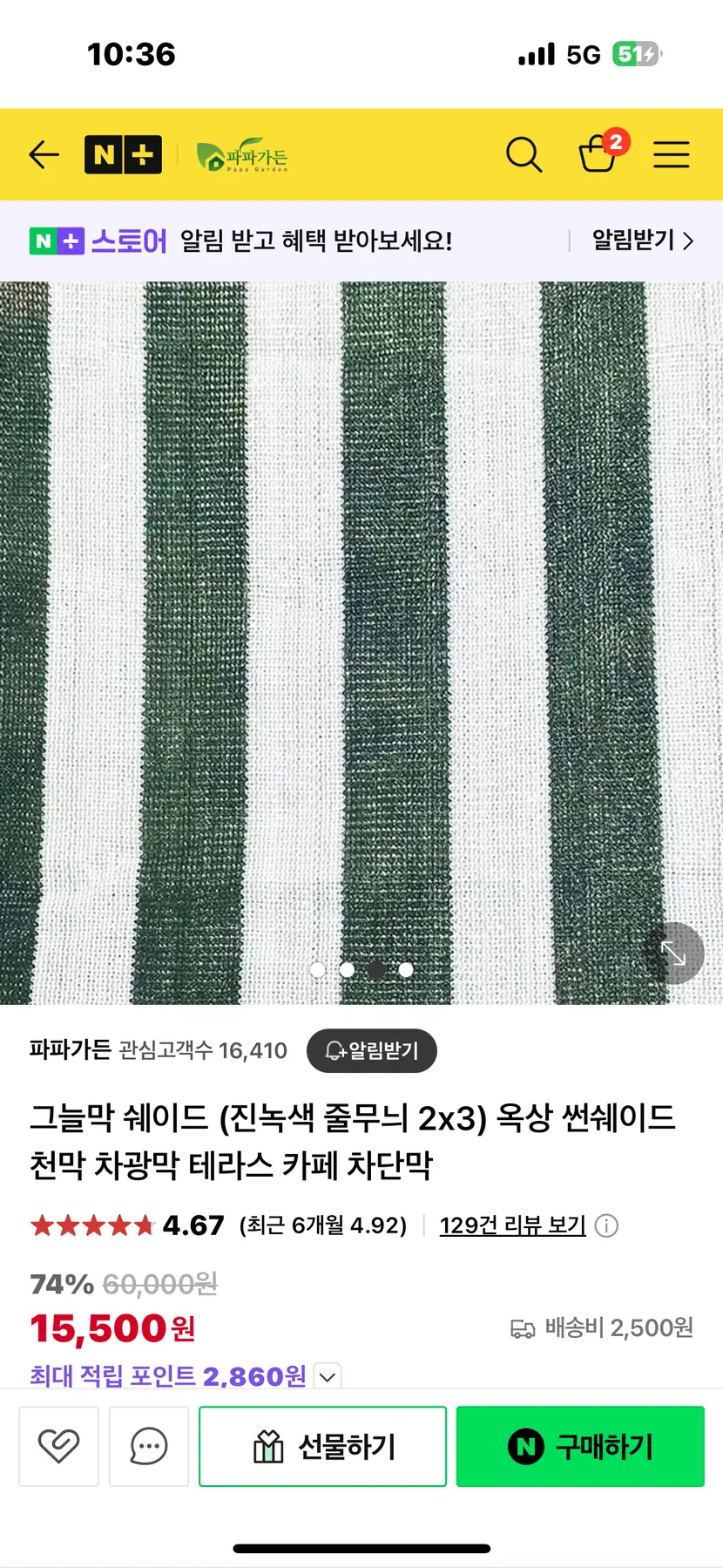Tap 선물하기 to send as a gift
Viewport: 723px width, 1568px height.
tap(322, 1446)
